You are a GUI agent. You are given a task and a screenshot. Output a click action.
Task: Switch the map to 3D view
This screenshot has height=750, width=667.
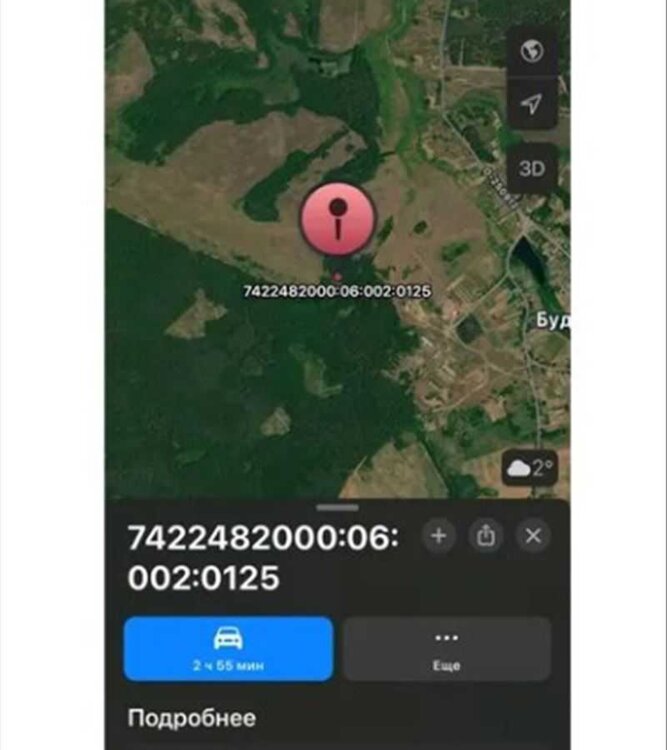(x=532, y=168)
